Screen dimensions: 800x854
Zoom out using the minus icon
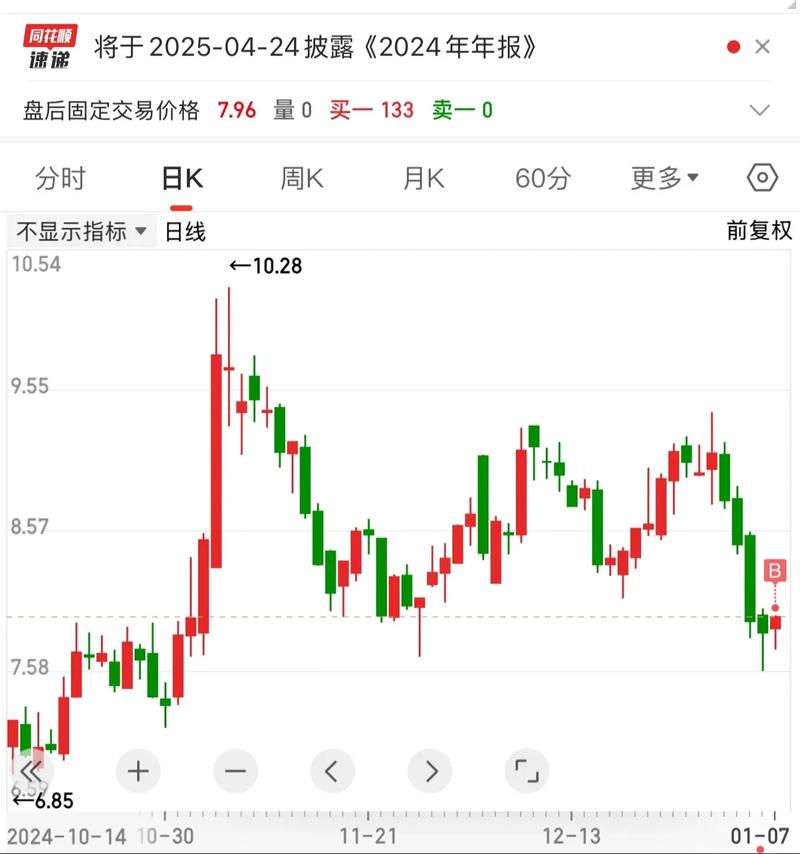235,771
